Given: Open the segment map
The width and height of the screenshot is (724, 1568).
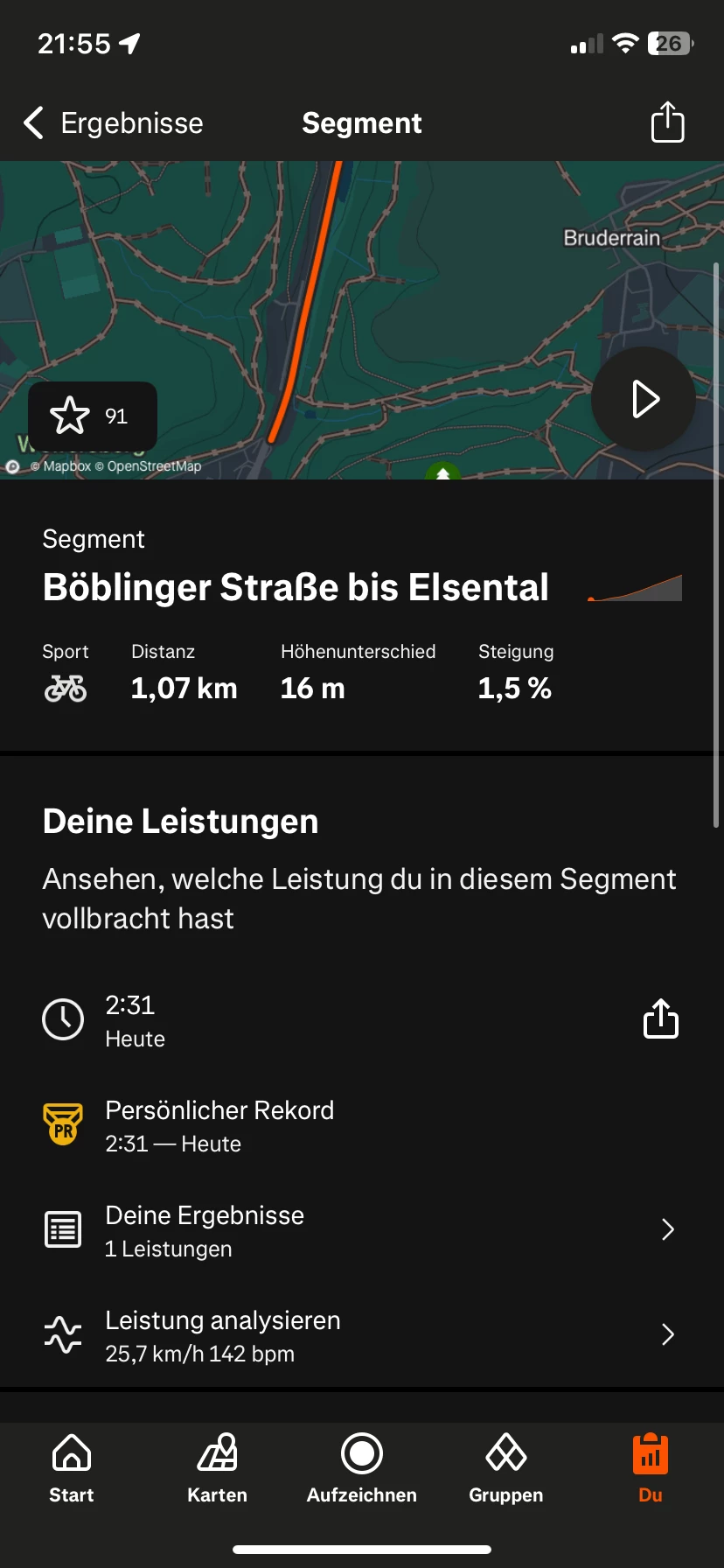Looking at the screenshot, I should [362, 320].
